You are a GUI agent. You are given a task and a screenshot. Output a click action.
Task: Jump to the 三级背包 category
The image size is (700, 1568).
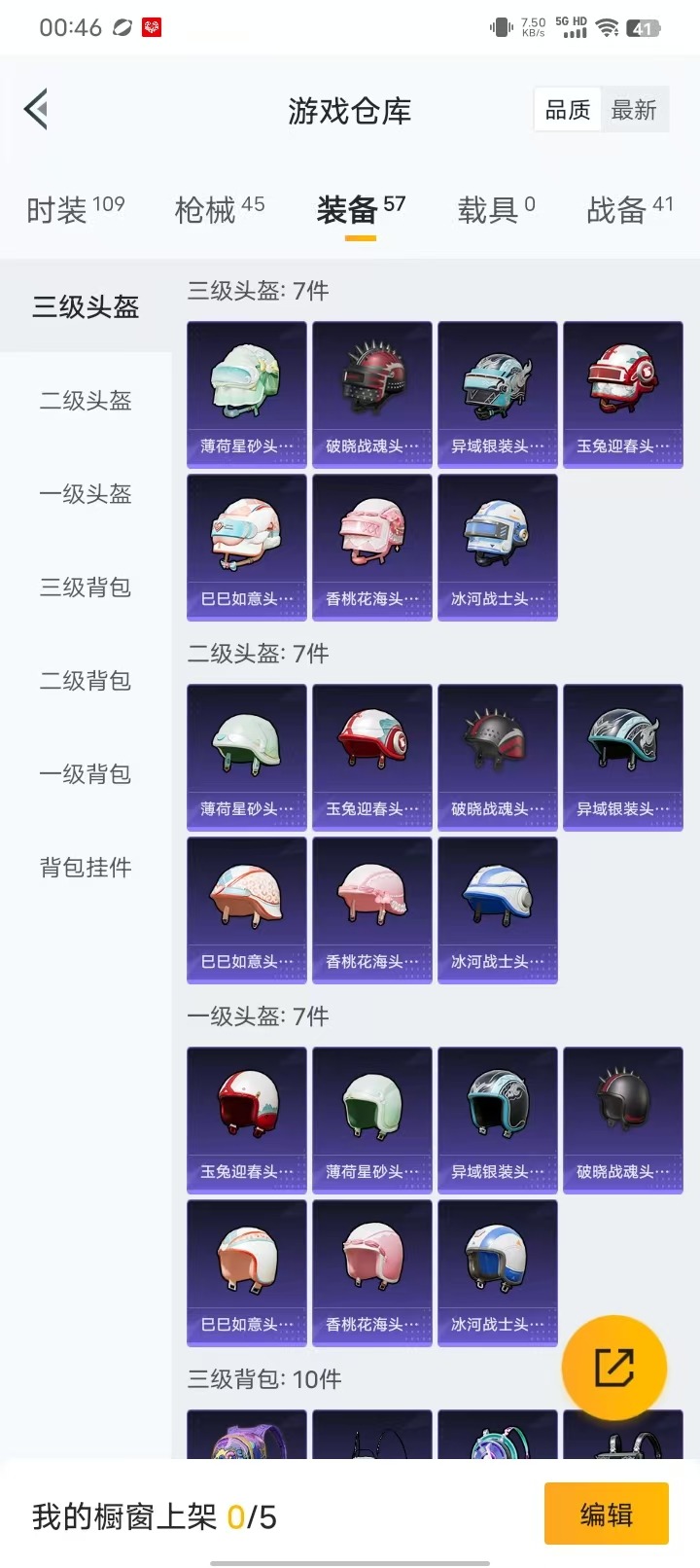coord(86,588)
